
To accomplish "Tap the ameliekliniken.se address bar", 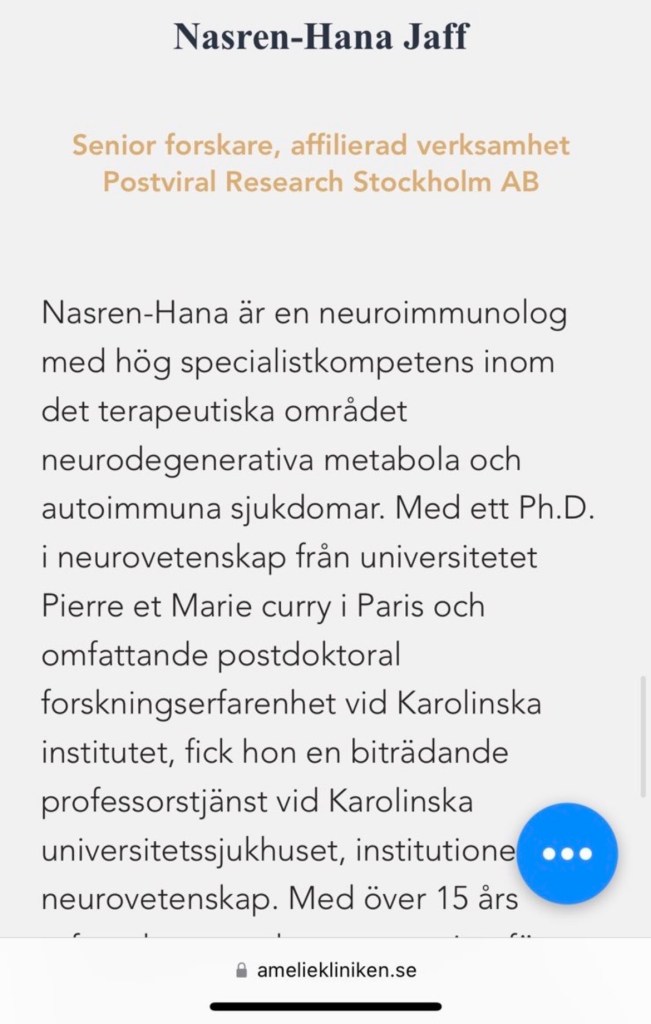I will click(x=326, y=969).
